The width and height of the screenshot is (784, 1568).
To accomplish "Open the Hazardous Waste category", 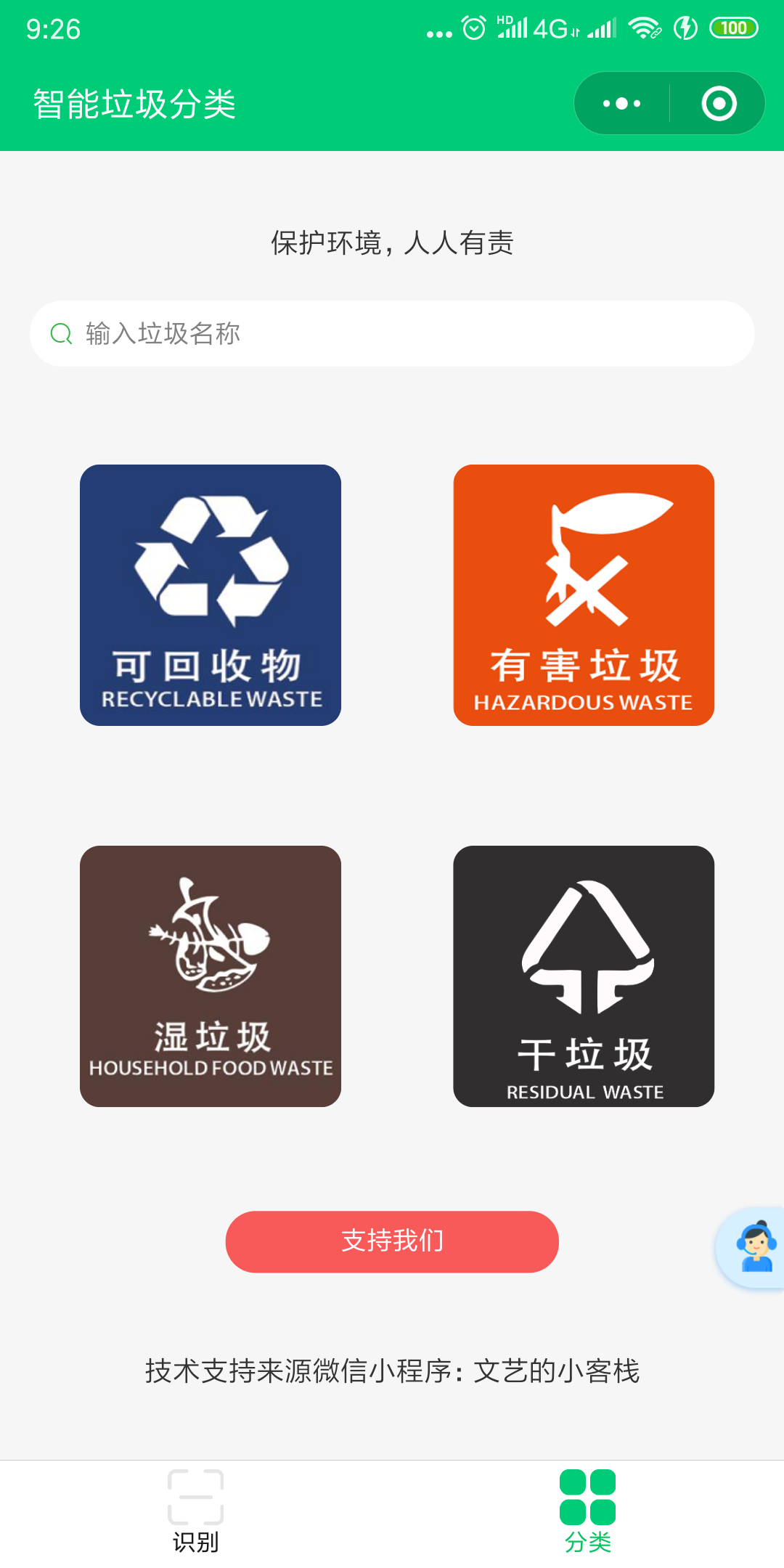I will click(584, 595).
